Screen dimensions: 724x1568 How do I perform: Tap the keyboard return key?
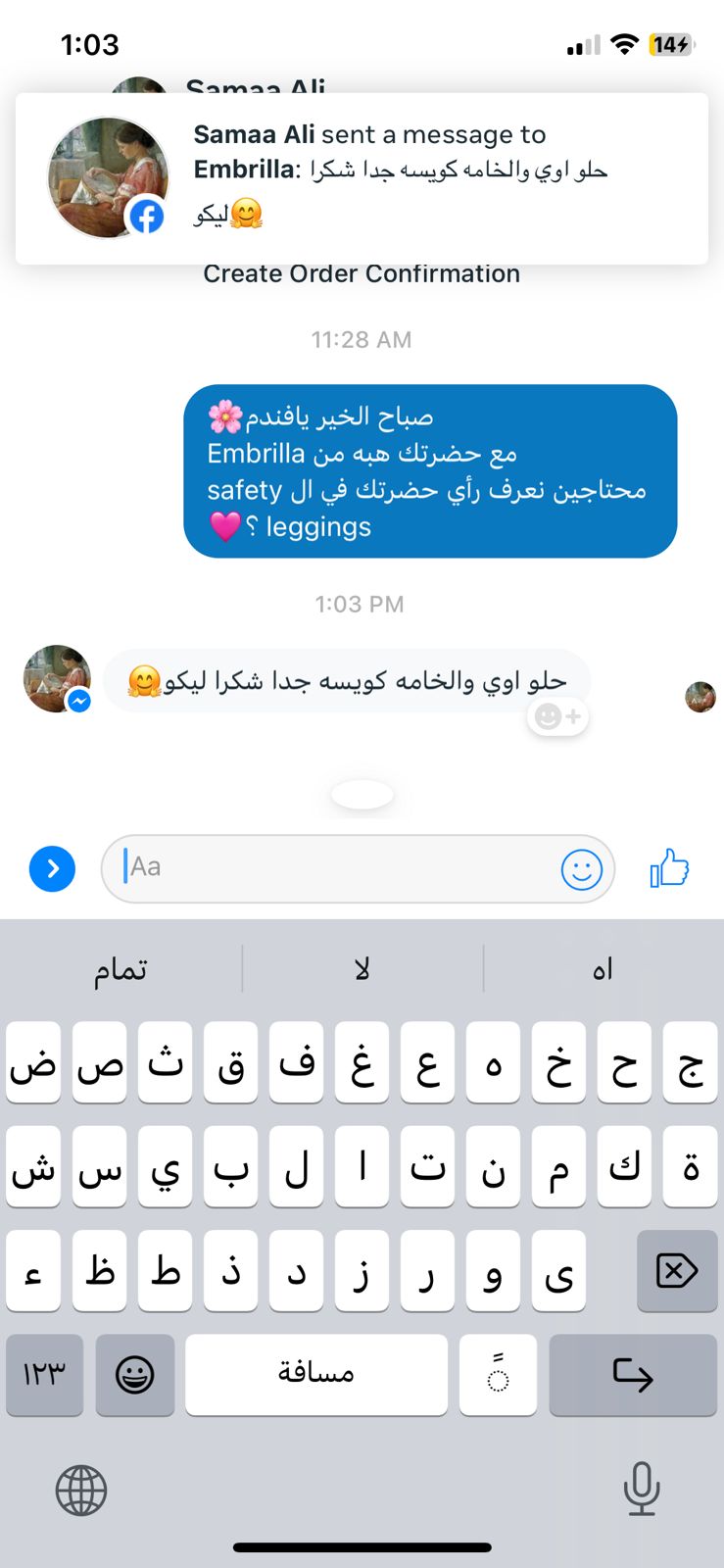click(x=633, y=1374)
